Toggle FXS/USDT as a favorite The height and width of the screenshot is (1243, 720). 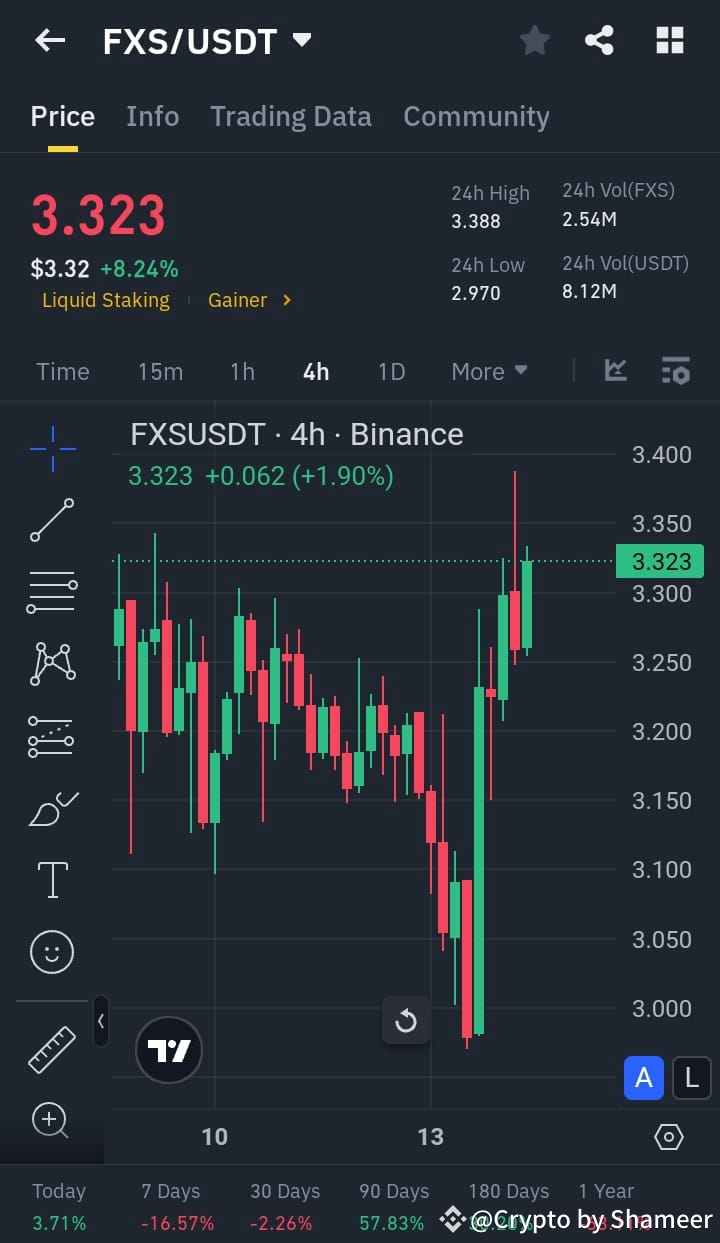534,40
